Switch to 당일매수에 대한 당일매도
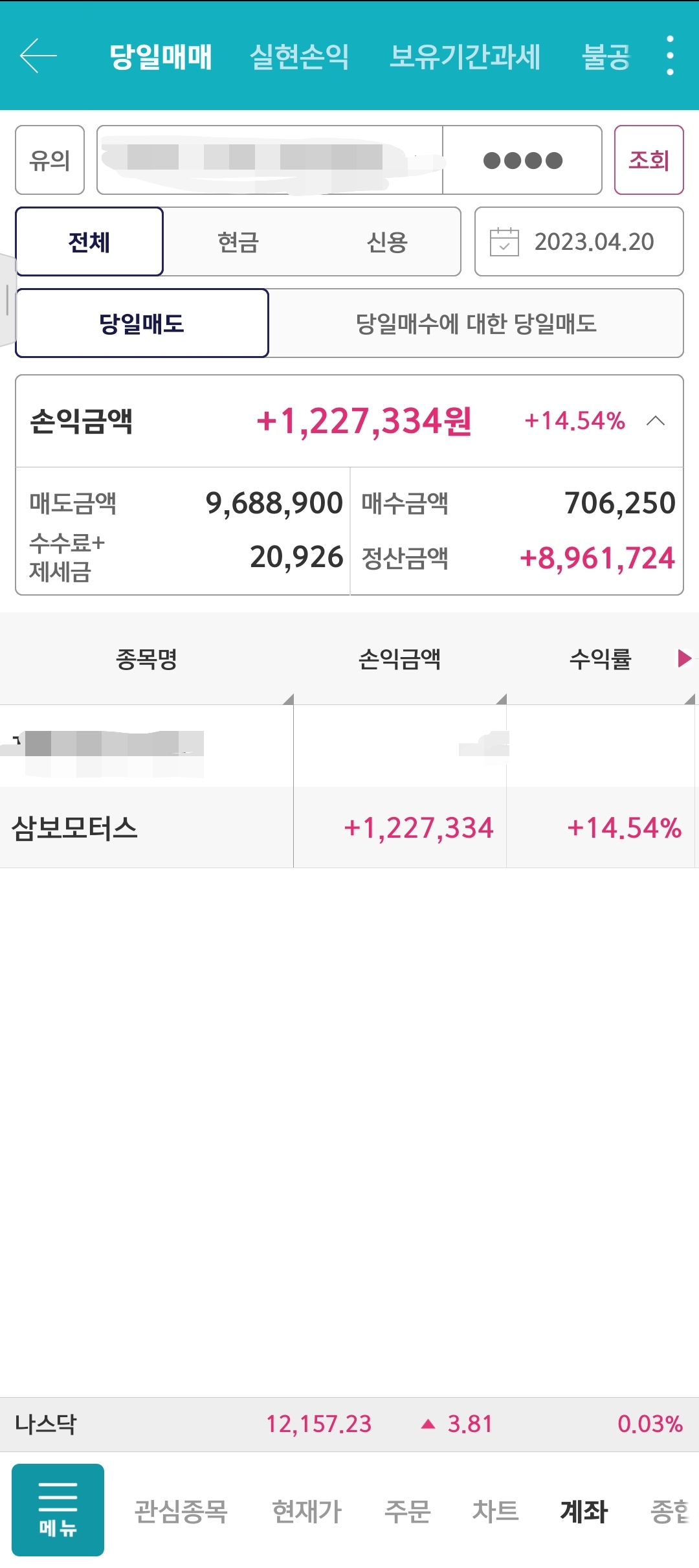This screenshot has width=699, height=1568. 476,323
